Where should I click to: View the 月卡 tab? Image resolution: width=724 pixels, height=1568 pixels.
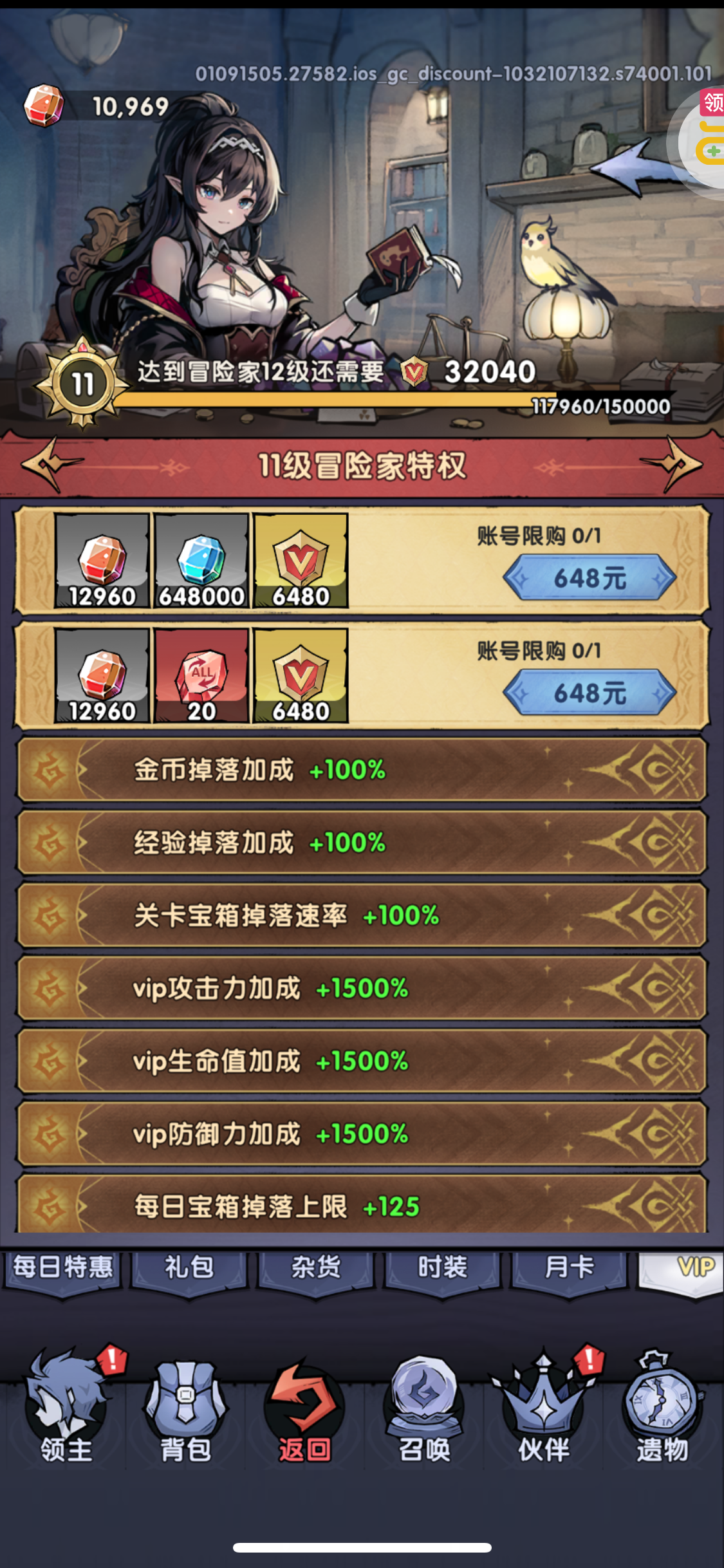(x=569, y=1267)
